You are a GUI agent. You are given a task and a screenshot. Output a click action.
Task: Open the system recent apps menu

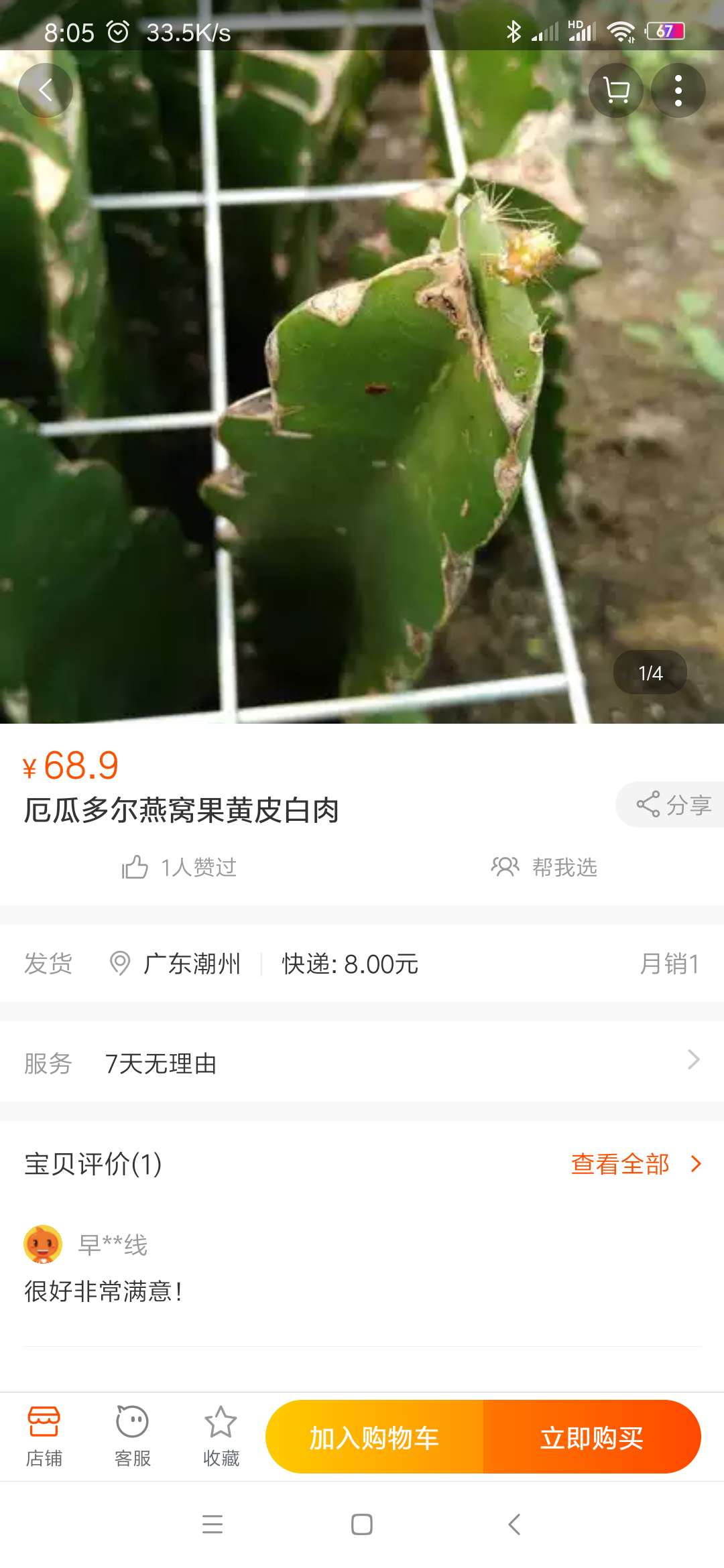213,1524
